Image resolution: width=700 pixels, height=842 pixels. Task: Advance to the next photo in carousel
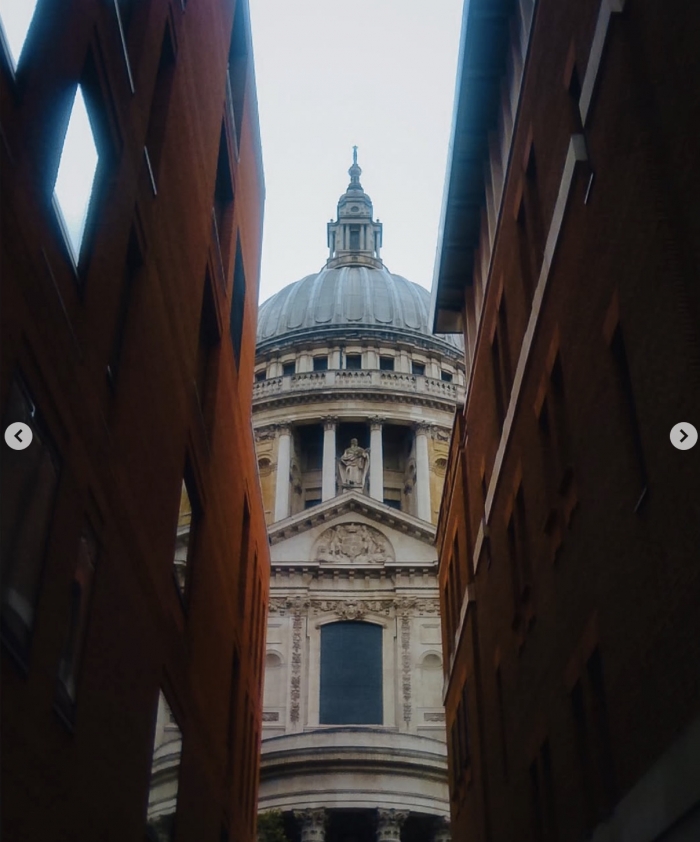coord(683,436)
